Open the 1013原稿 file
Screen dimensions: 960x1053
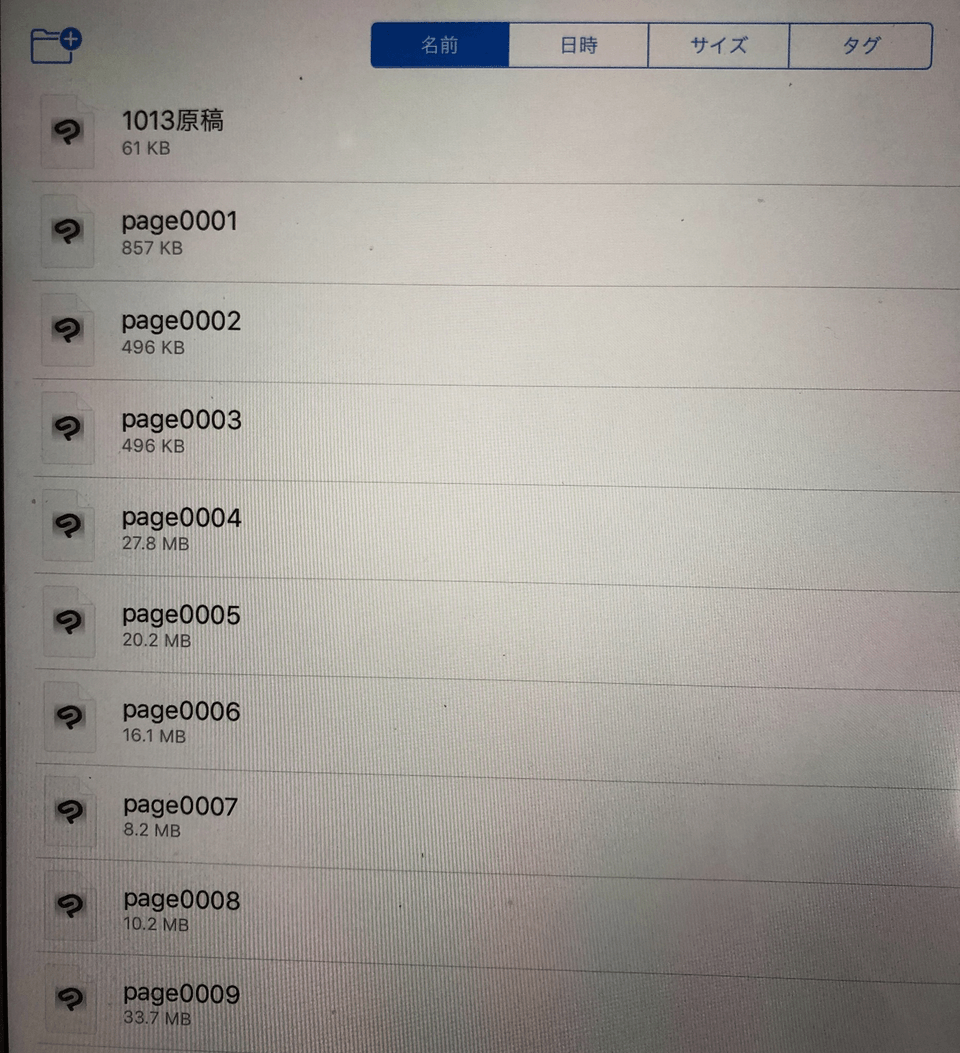pyautogui.click(x=172, y=132)
